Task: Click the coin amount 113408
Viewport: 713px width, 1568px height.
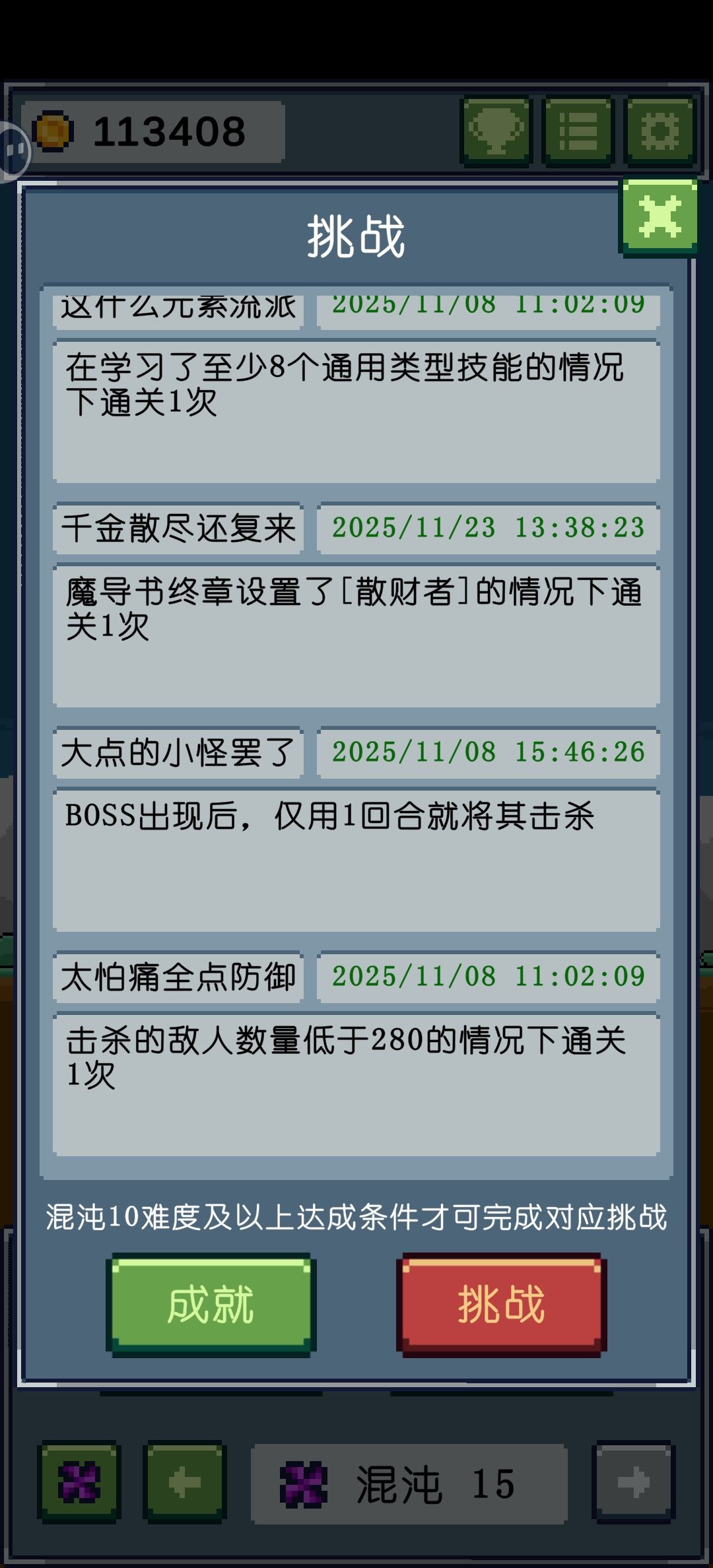Action: pos(172,130)
